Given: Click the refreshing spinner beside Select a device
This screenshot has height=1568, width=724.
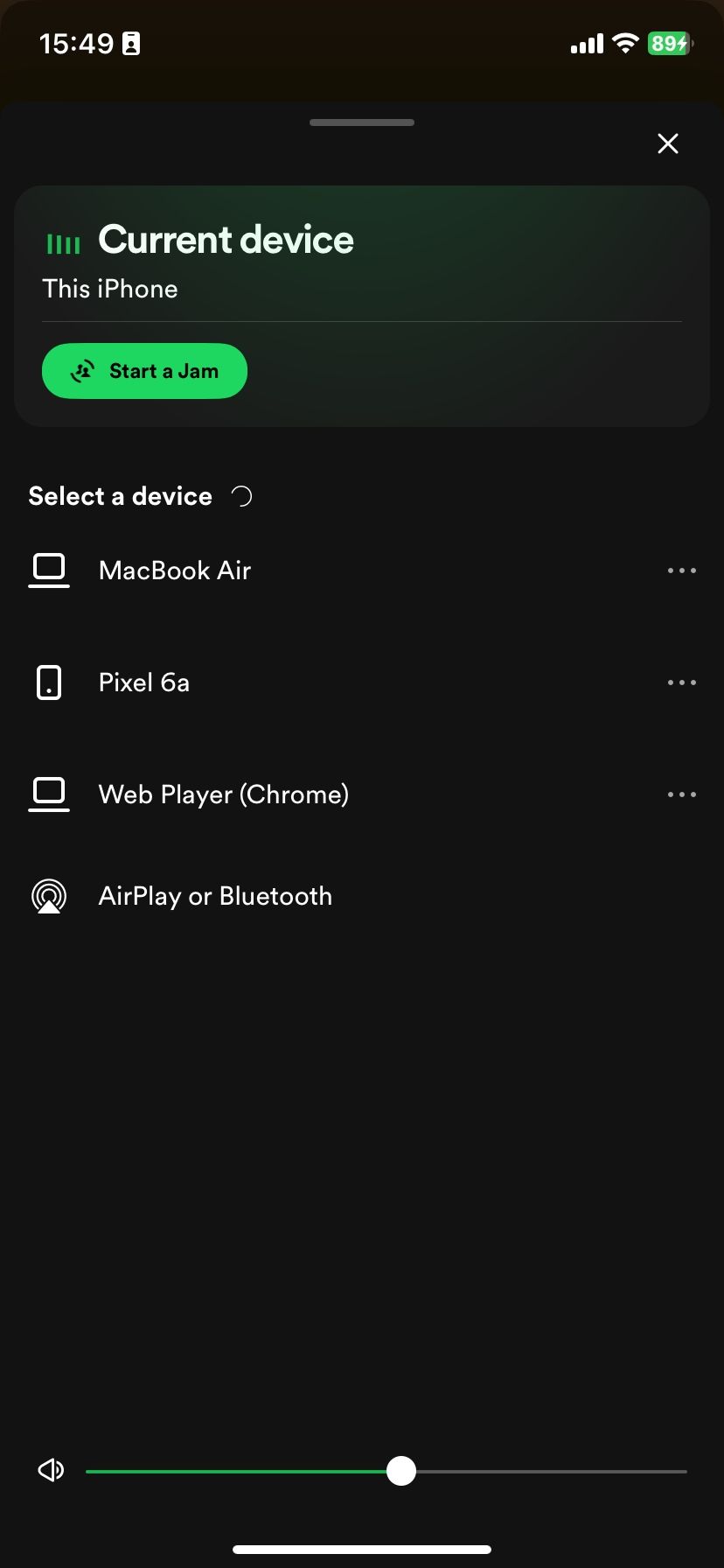Looking at the screenshot, I should point(242,495).
